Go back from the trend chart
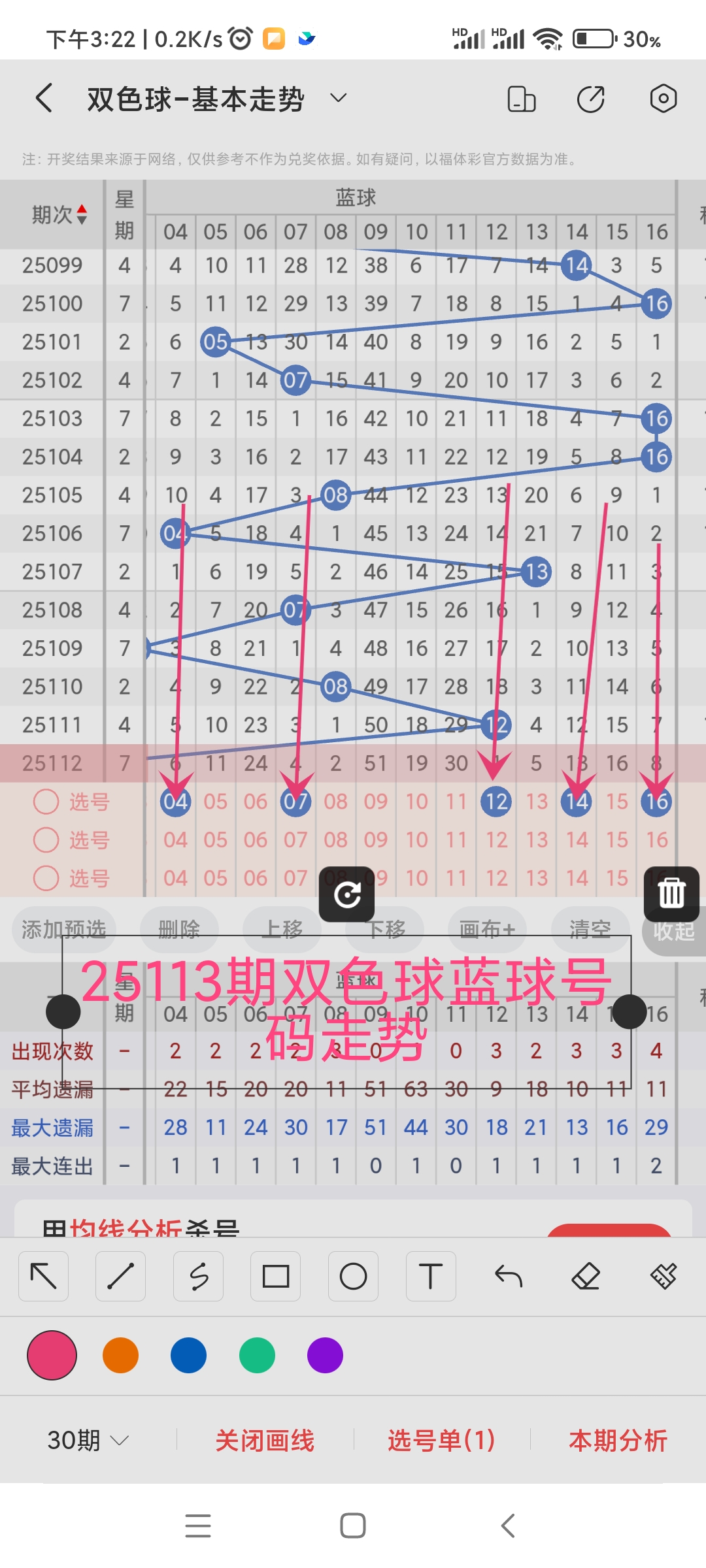The image size is (706, 1568). click(x=44, y=99)
